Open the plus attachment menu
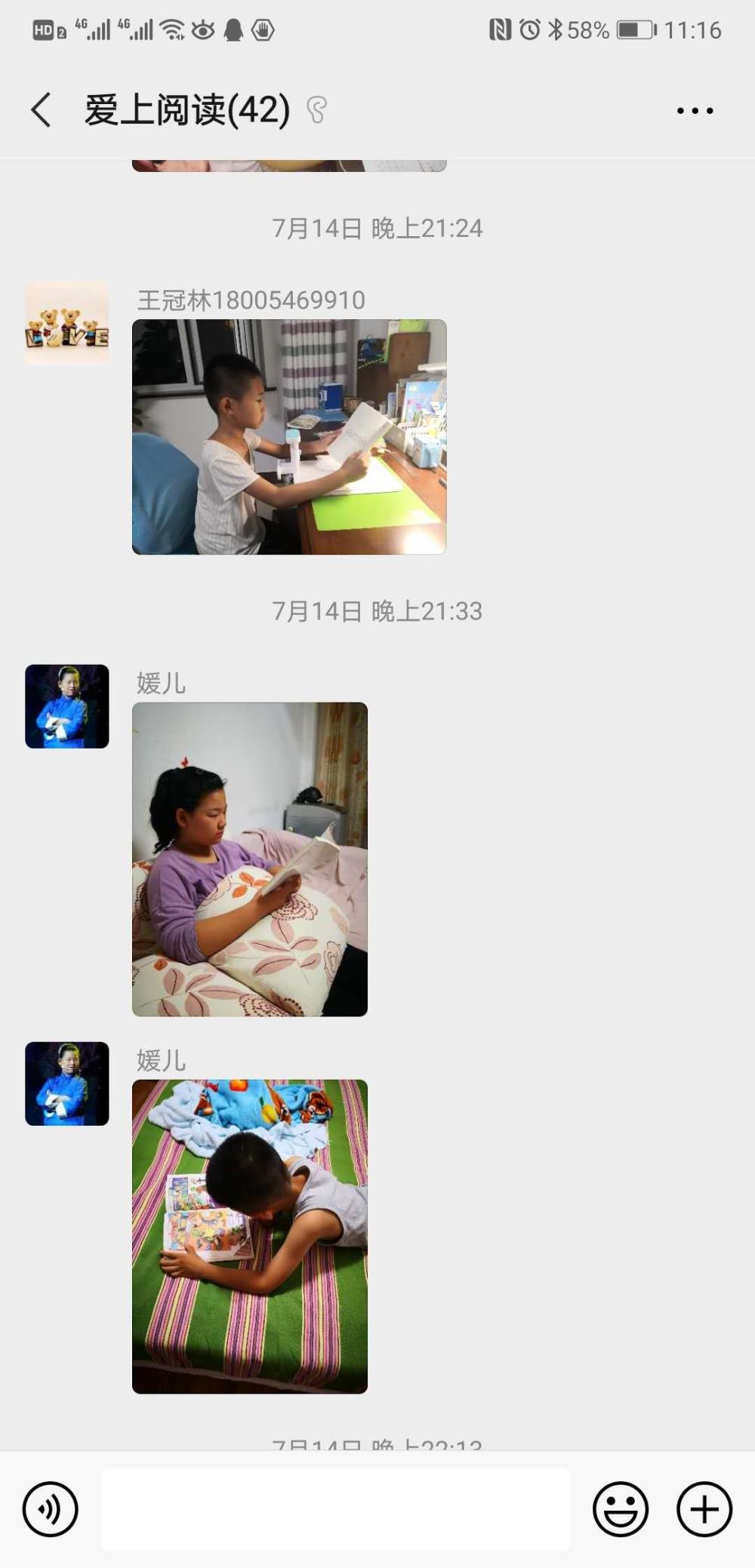Screen dimensions: 755x1568 pos(704,1509)
